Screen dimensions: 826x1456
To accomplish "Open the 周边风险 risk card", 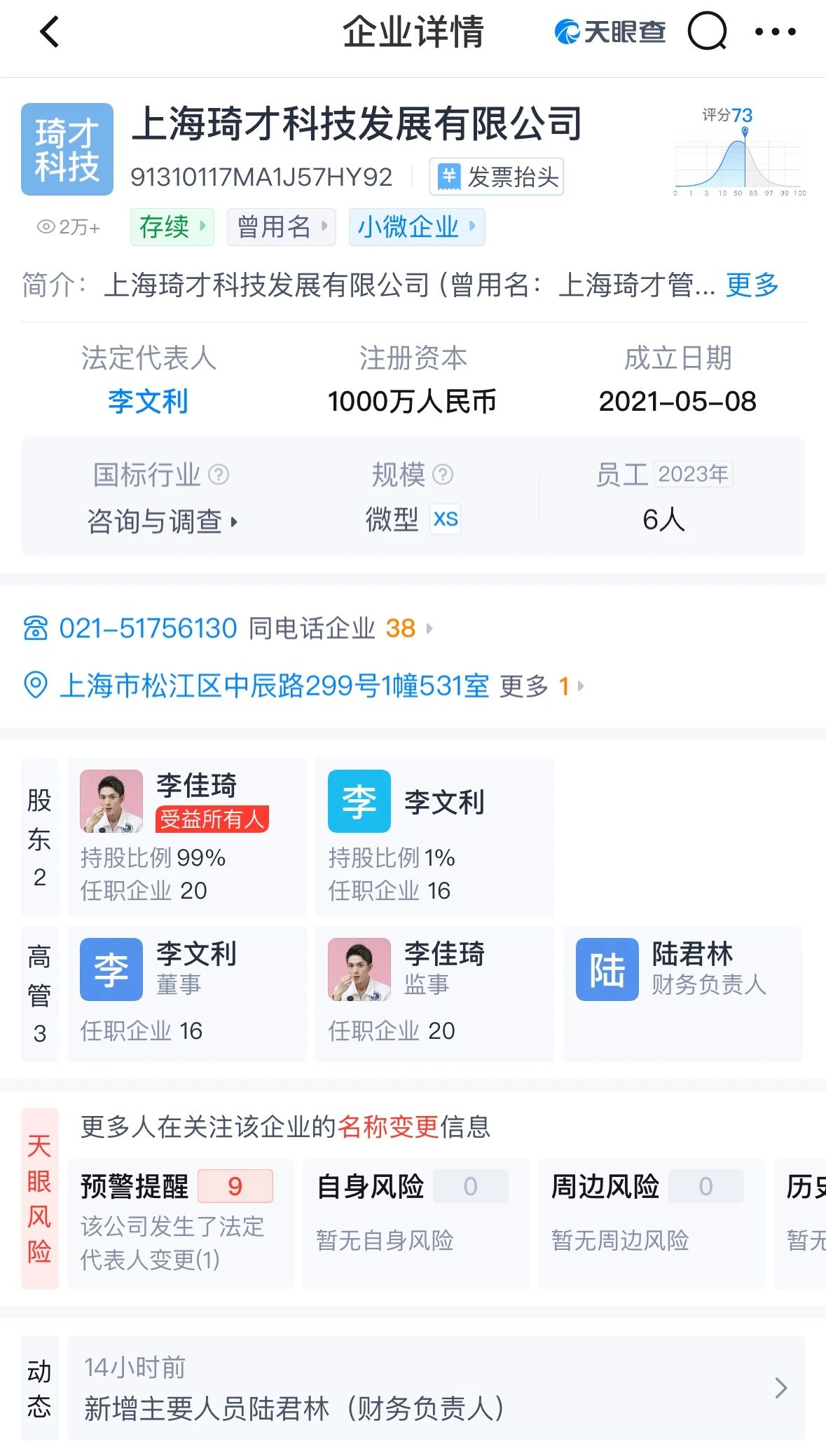I will 650,1223.
